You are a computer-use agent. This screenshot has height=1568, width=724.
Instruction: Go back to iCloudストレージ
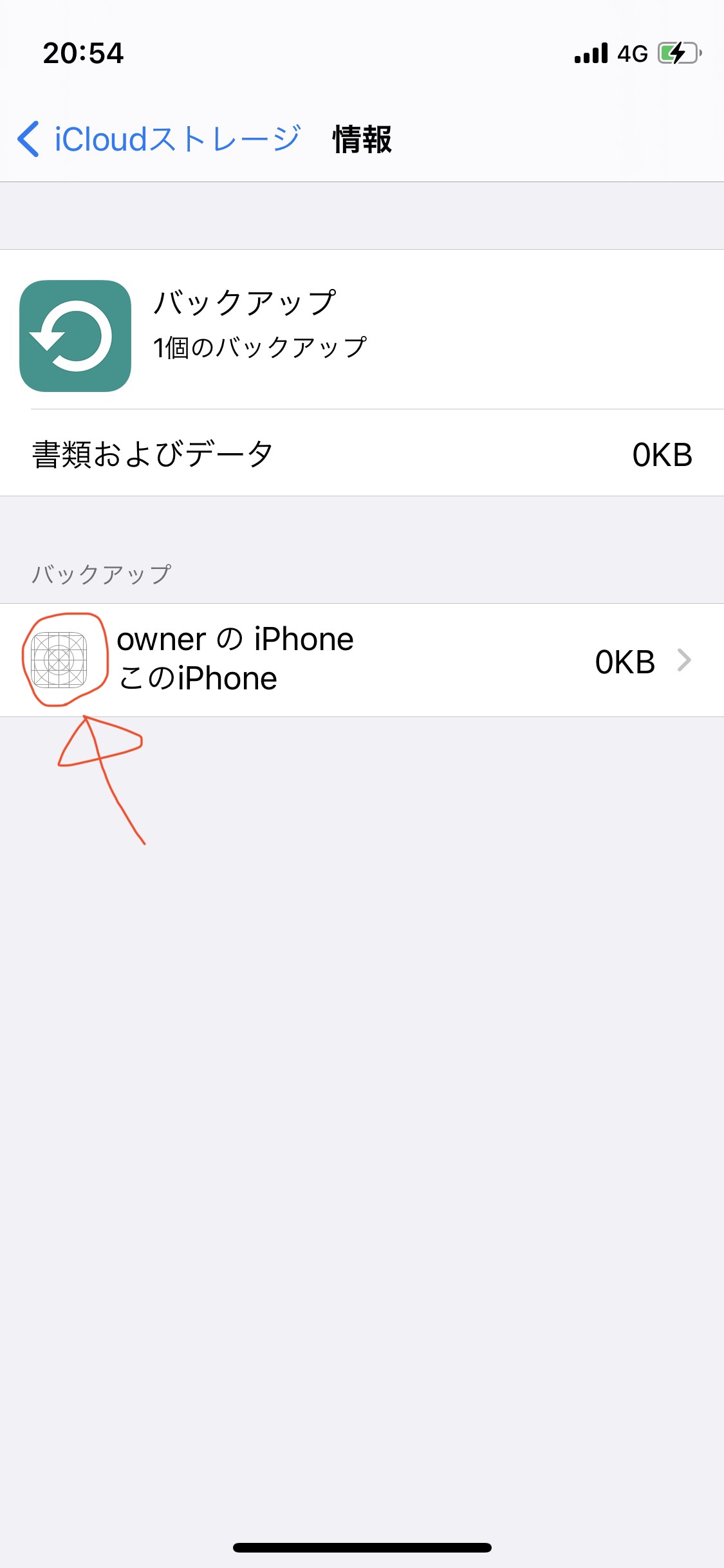(x=158, y=139)
